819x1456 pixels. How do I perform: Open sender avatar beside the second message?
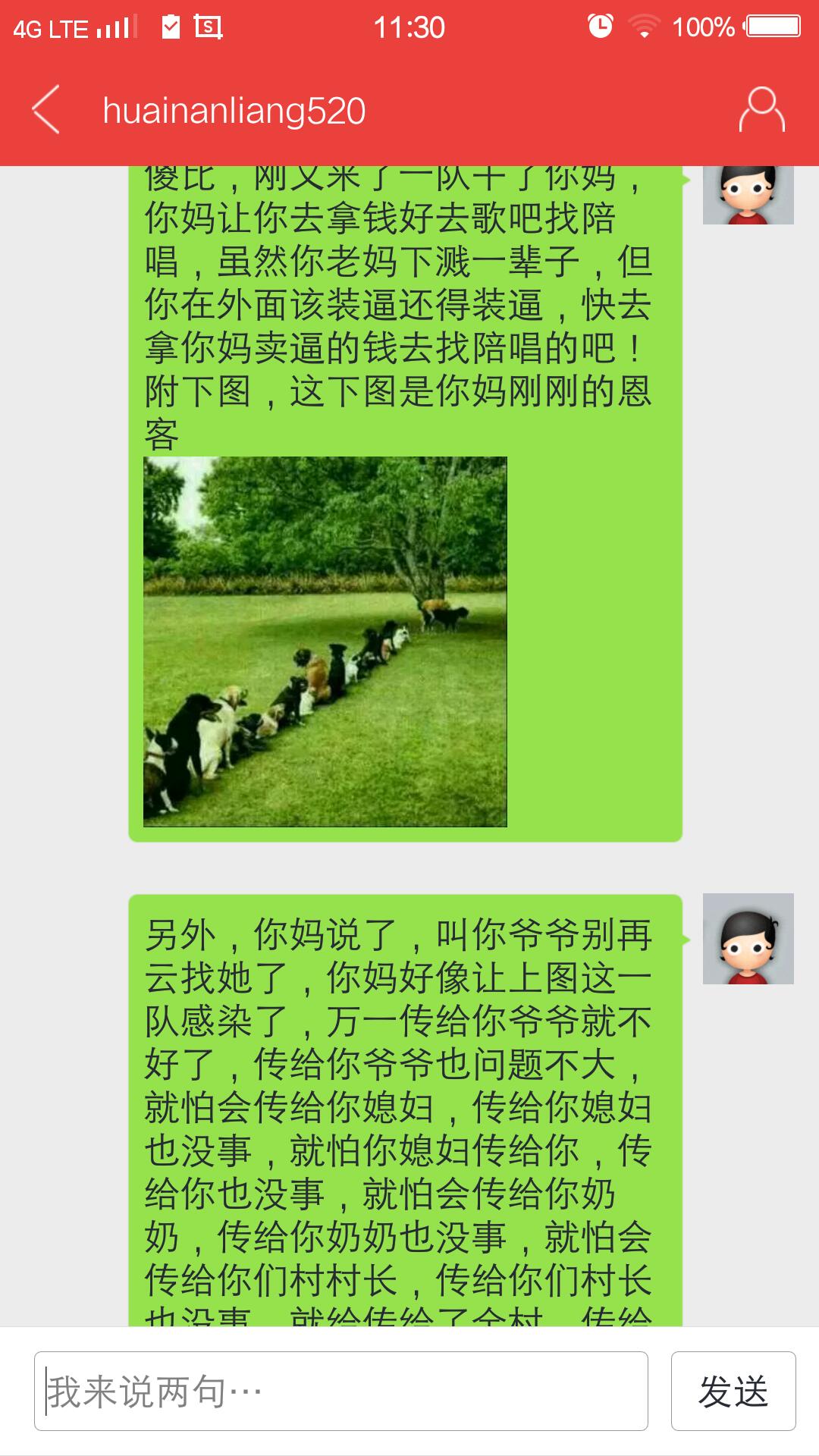pos(748,939)
